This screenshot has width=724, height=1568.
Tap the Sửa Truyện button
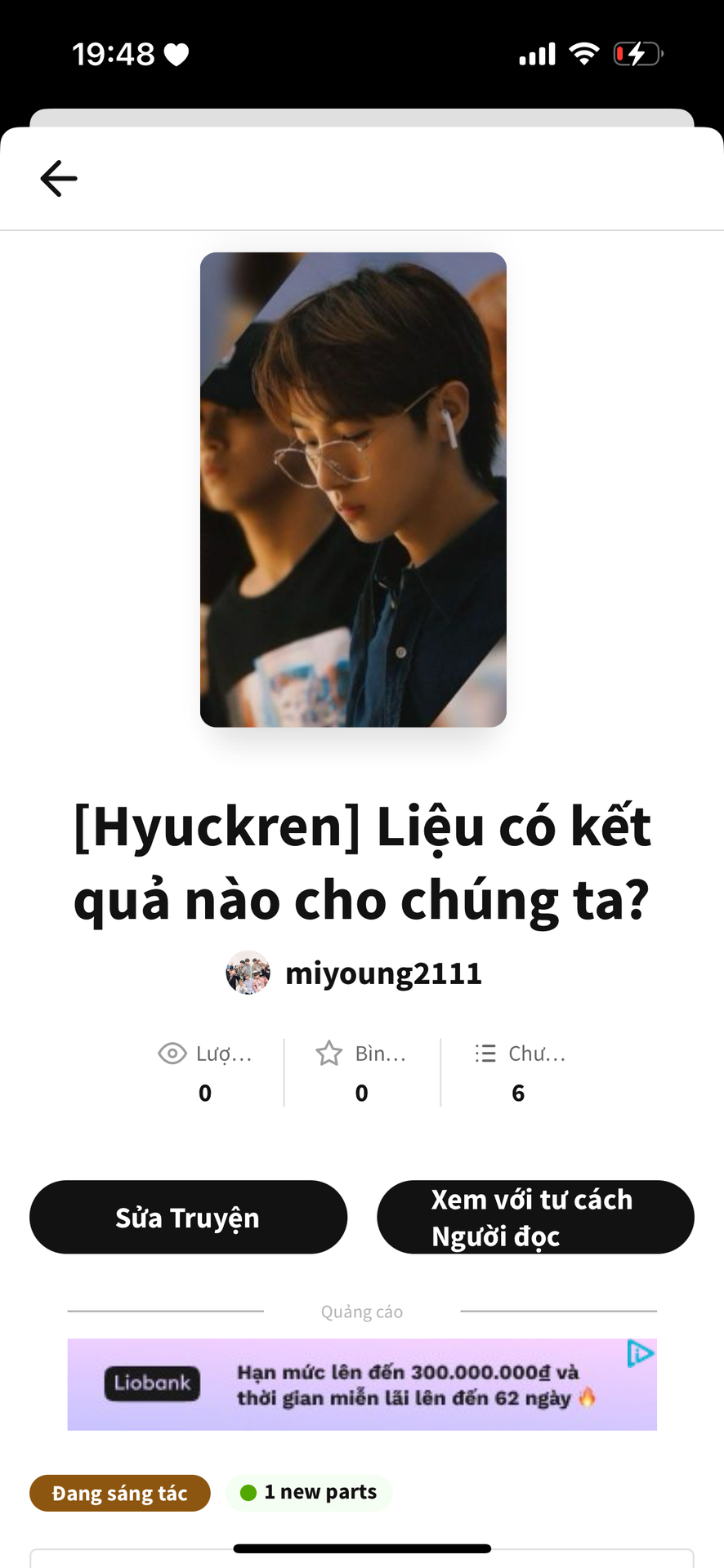(188, 1217)
